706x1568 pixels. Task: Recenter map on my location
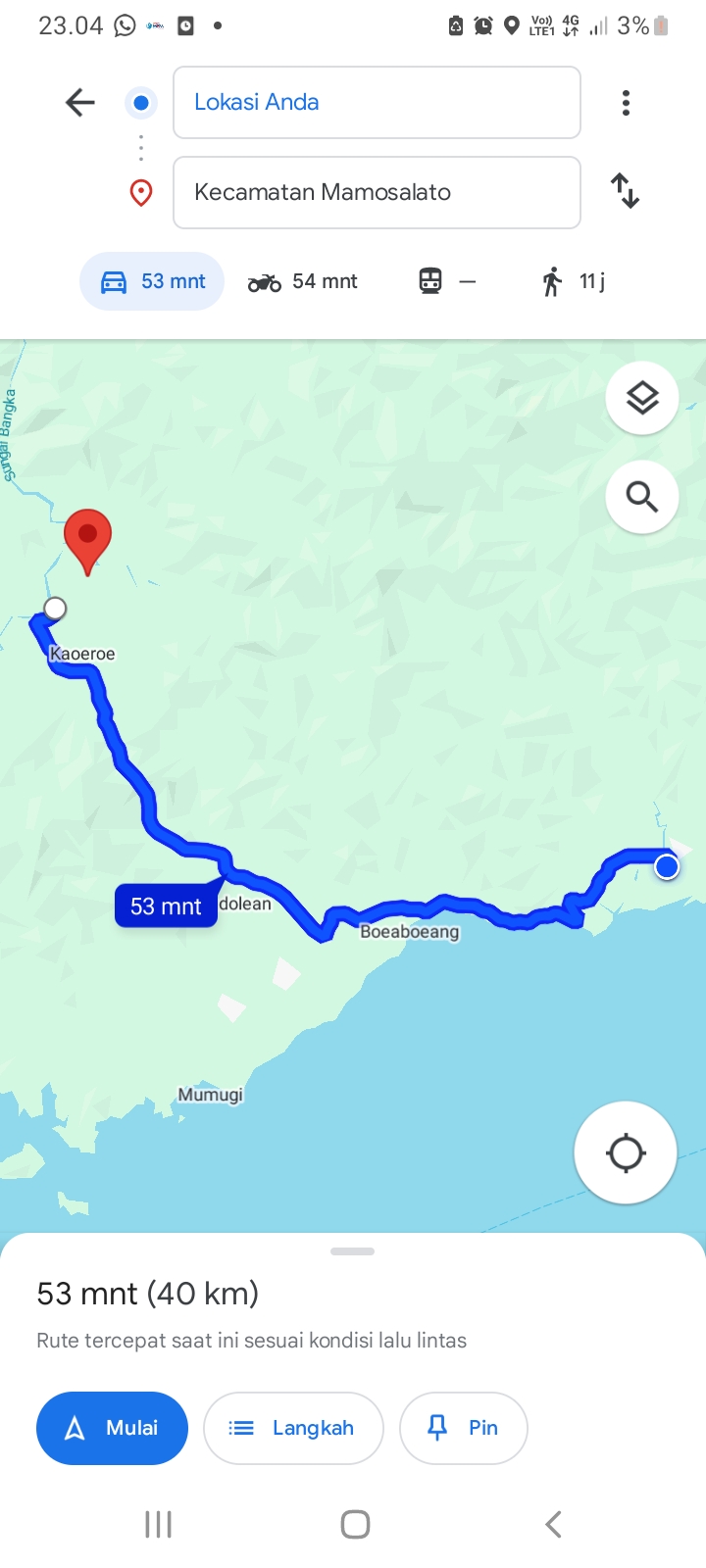(626, 1152)
